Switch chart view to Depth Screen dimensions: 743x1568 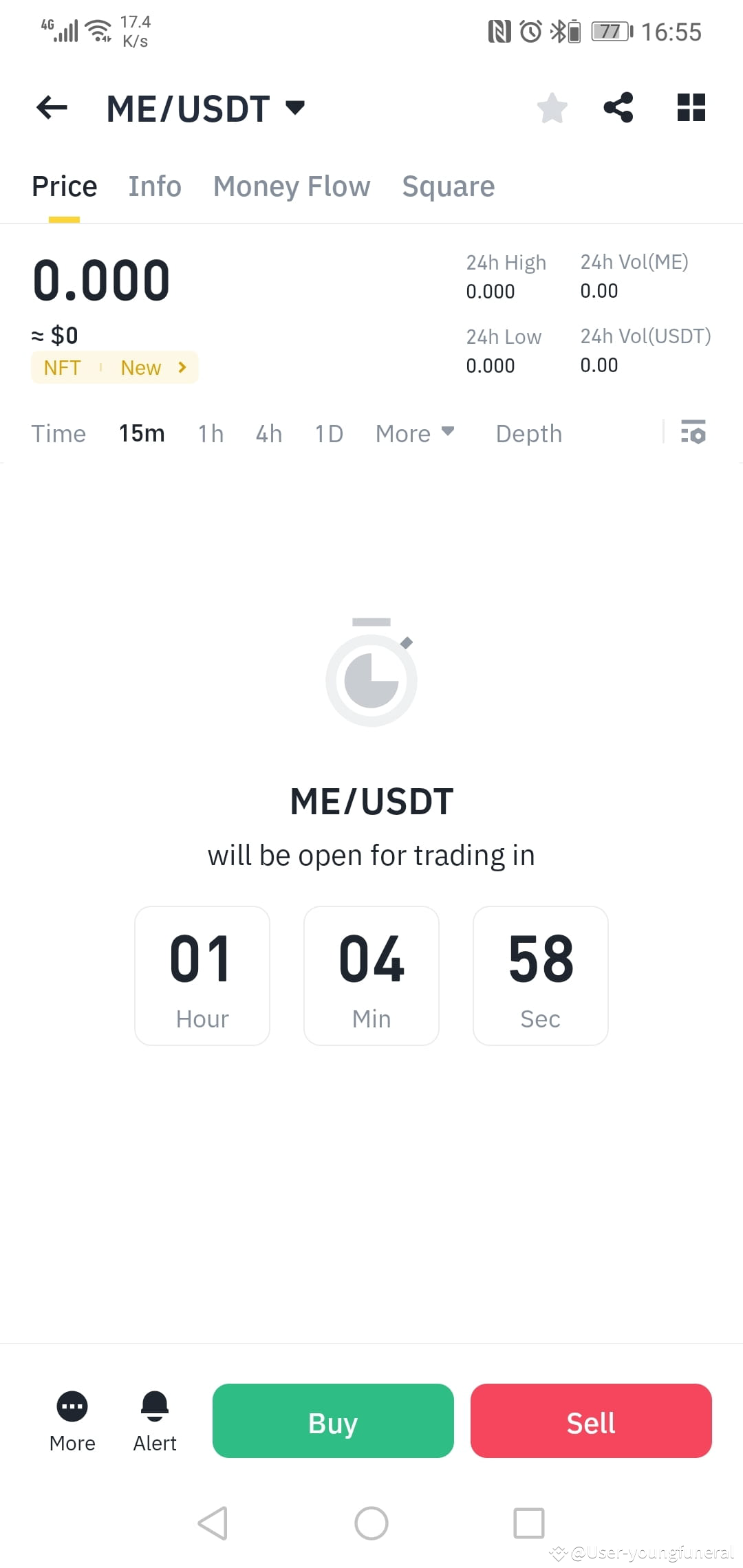pyautogui.click(x=528, y=433)
